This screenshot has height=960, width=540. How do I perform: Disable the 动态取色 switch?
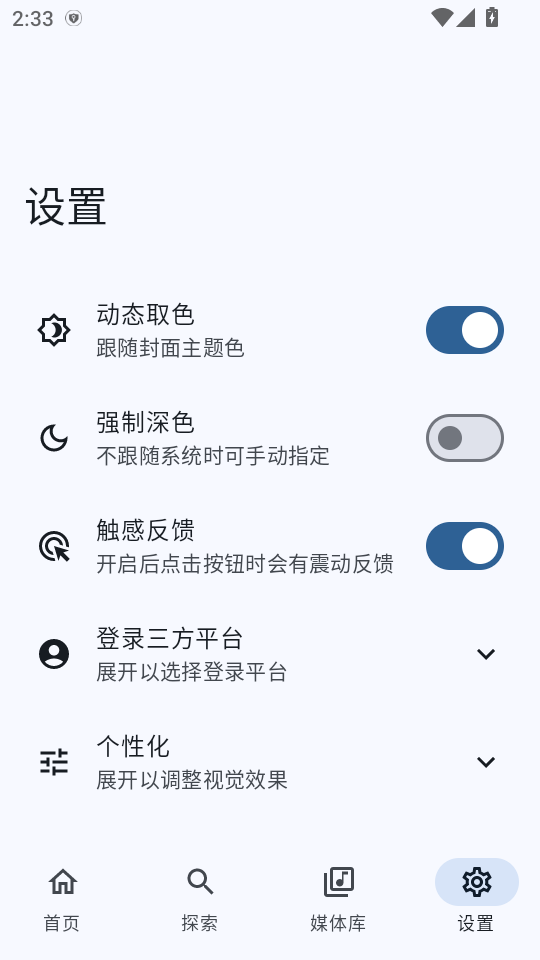(x=465, y=330)
